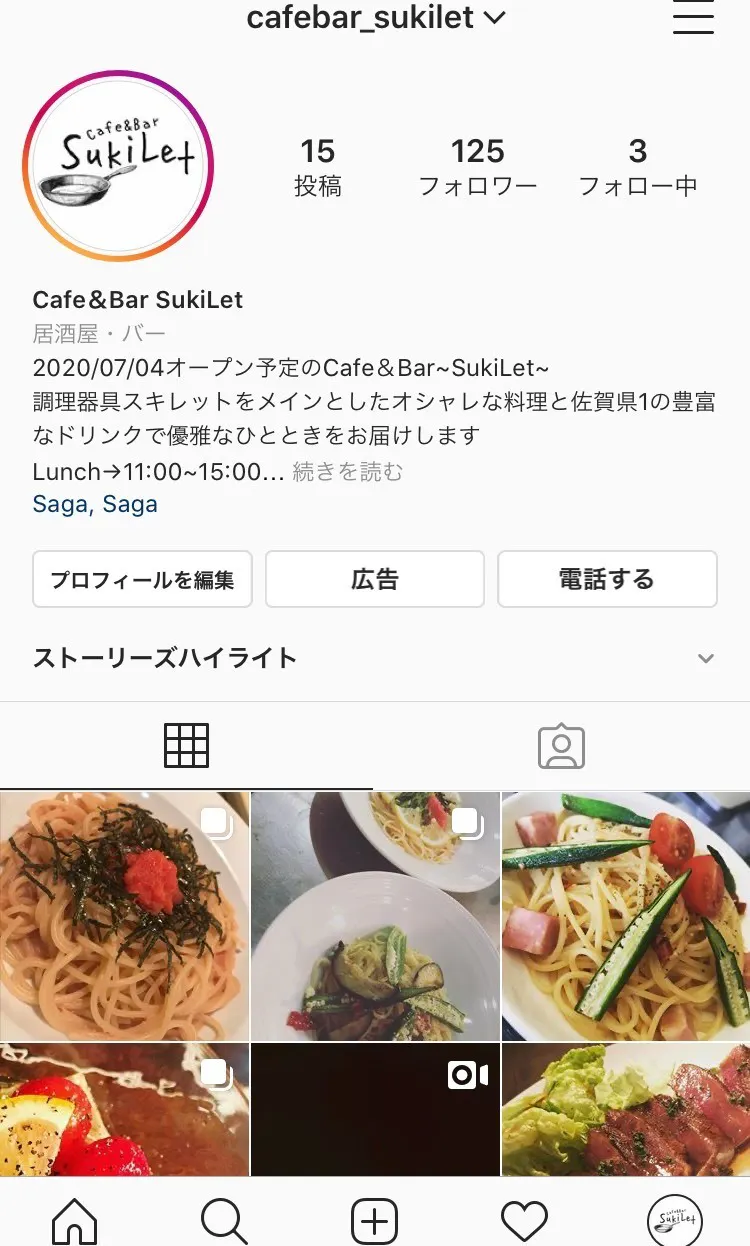
Task: Tap the 電話する button
Action: 606,579
